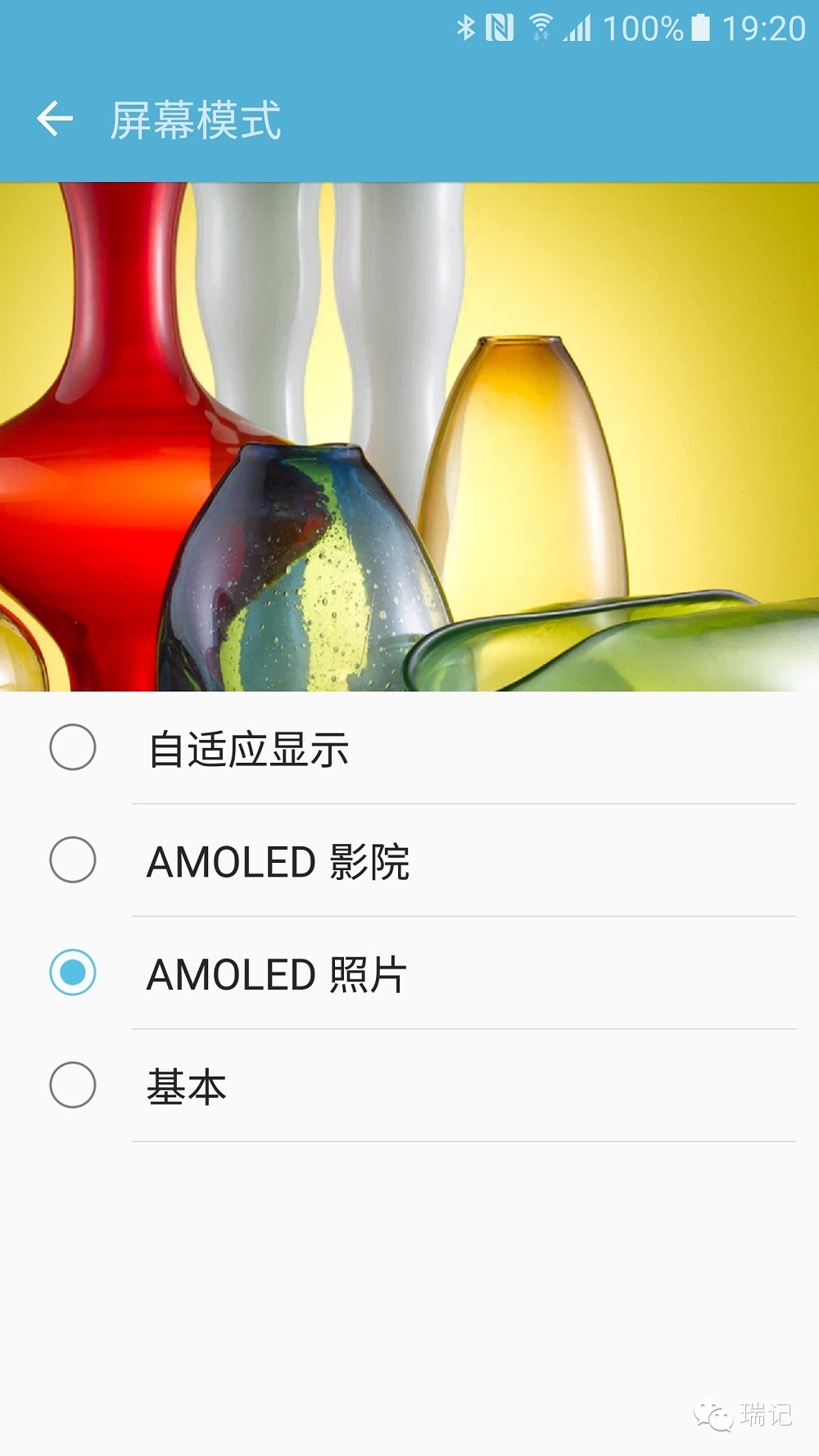Image resolution: width=819 pixels, height=1456 pixels.
Task: Tap the AMOLED 照片 label text
Action: (274, 974)
